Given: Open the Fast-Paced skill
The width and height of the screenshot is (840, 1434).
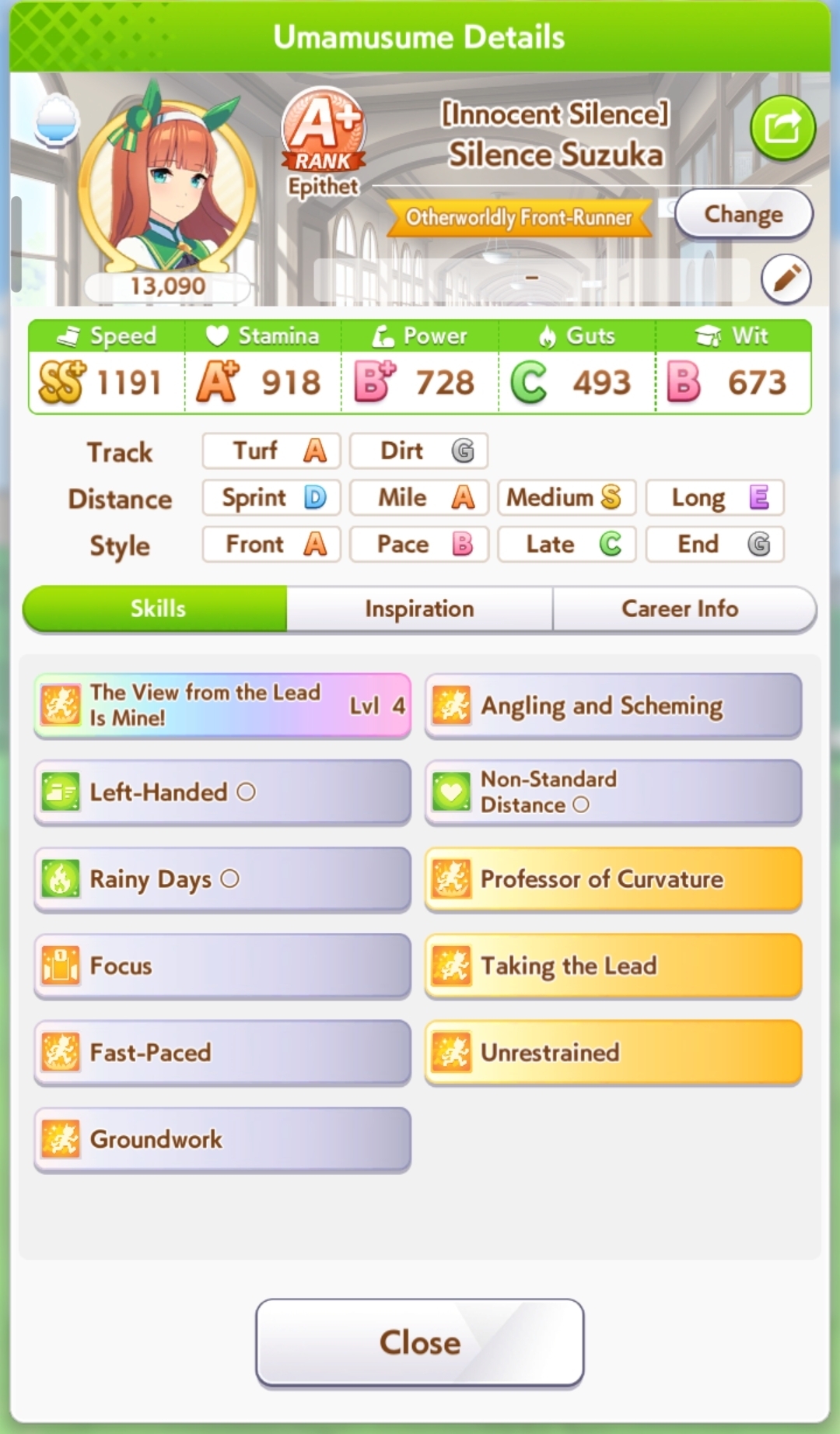Looking at the screenshot, I should [x=222, y=1053].
